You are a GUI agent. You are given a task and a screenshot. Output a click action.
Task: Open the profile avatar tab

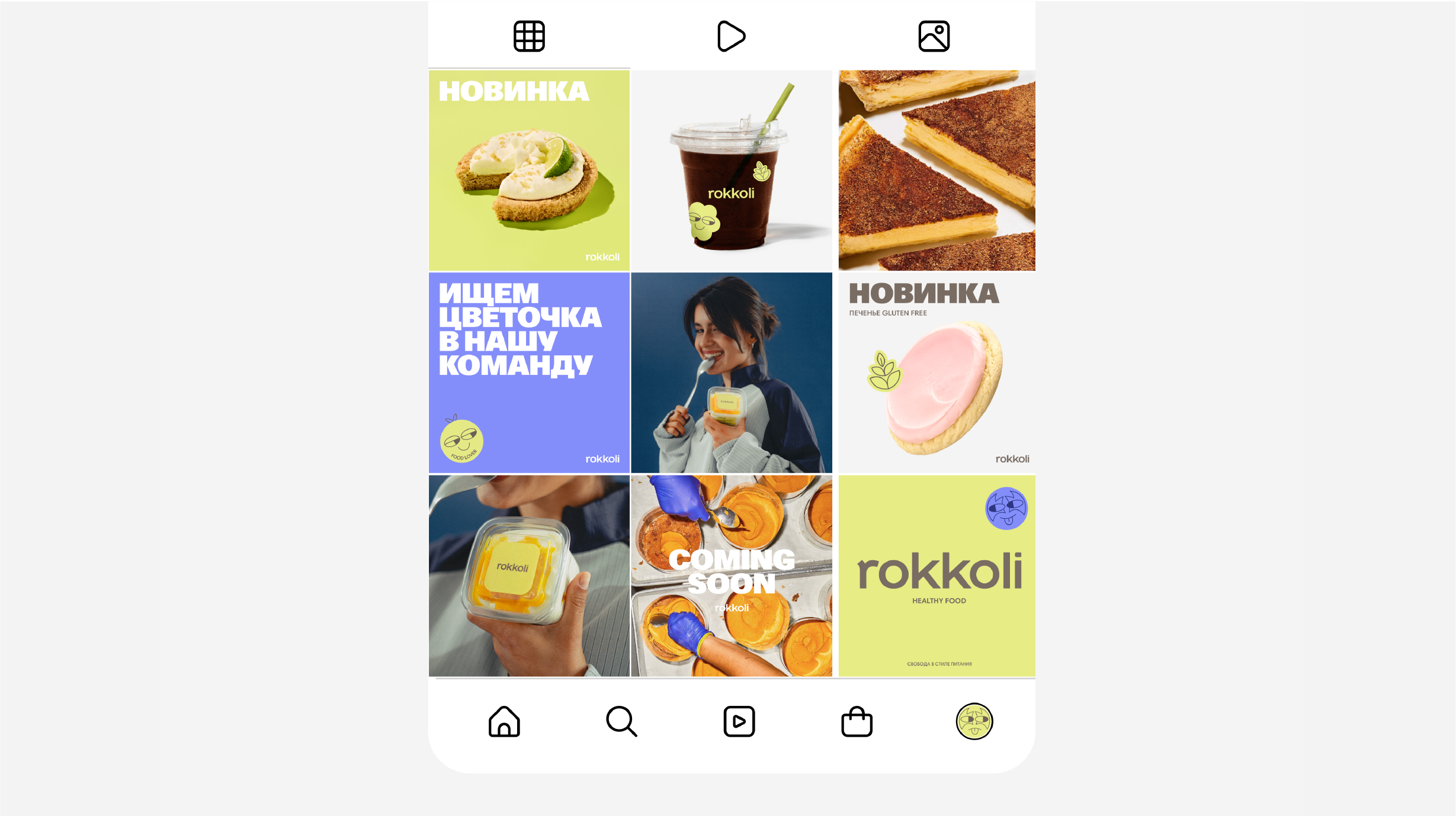974,721
